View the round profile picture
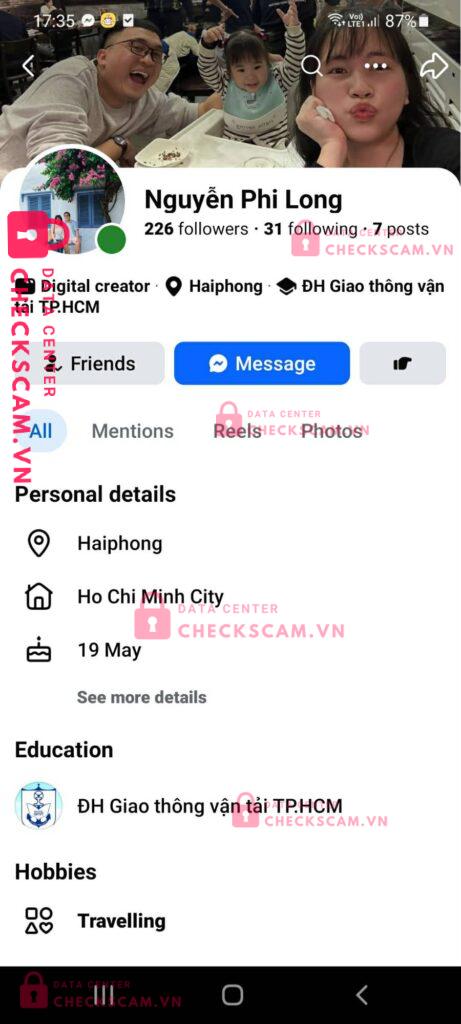 (x=72, y=201)
